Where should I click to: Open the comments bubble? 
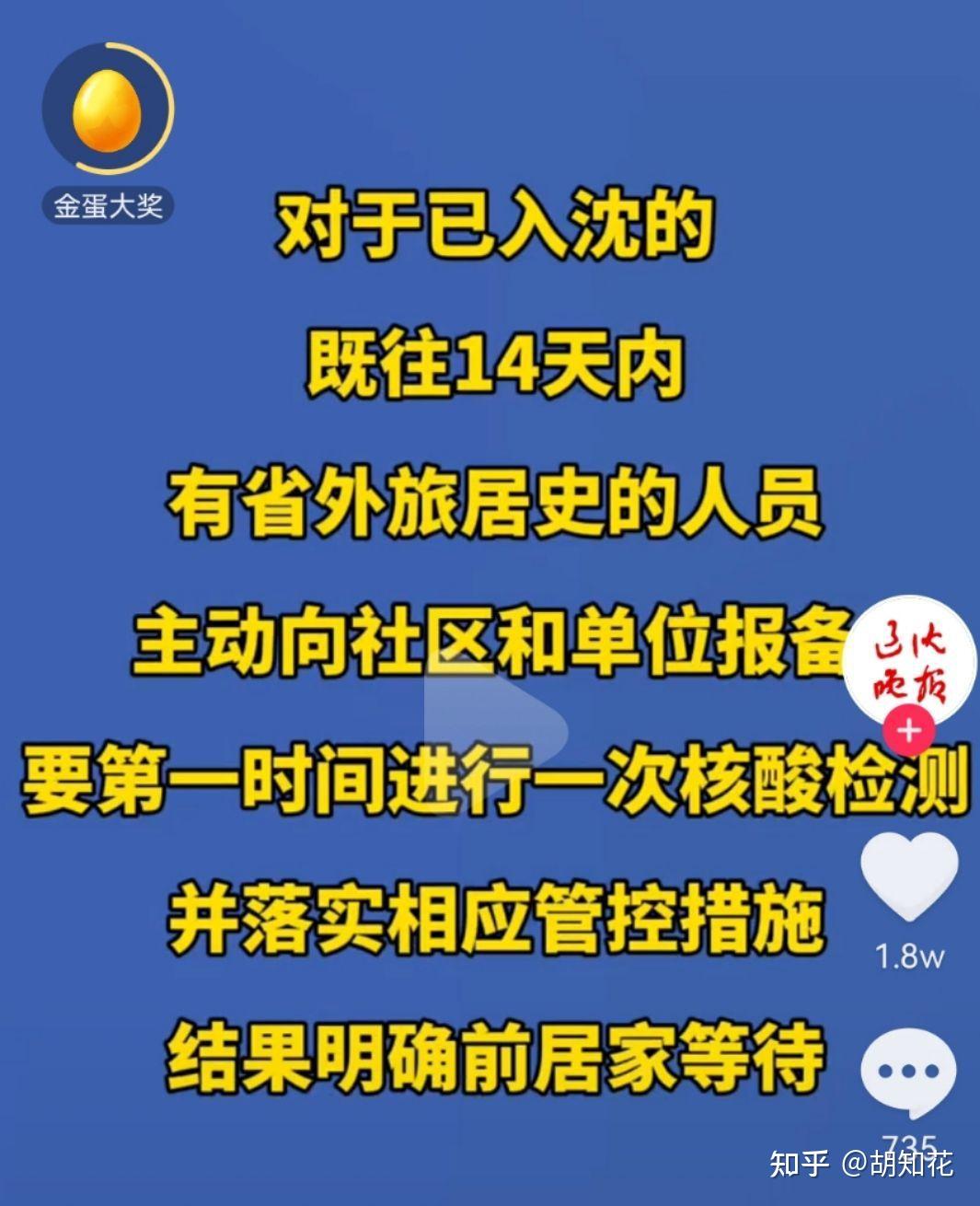[908, 1072]
